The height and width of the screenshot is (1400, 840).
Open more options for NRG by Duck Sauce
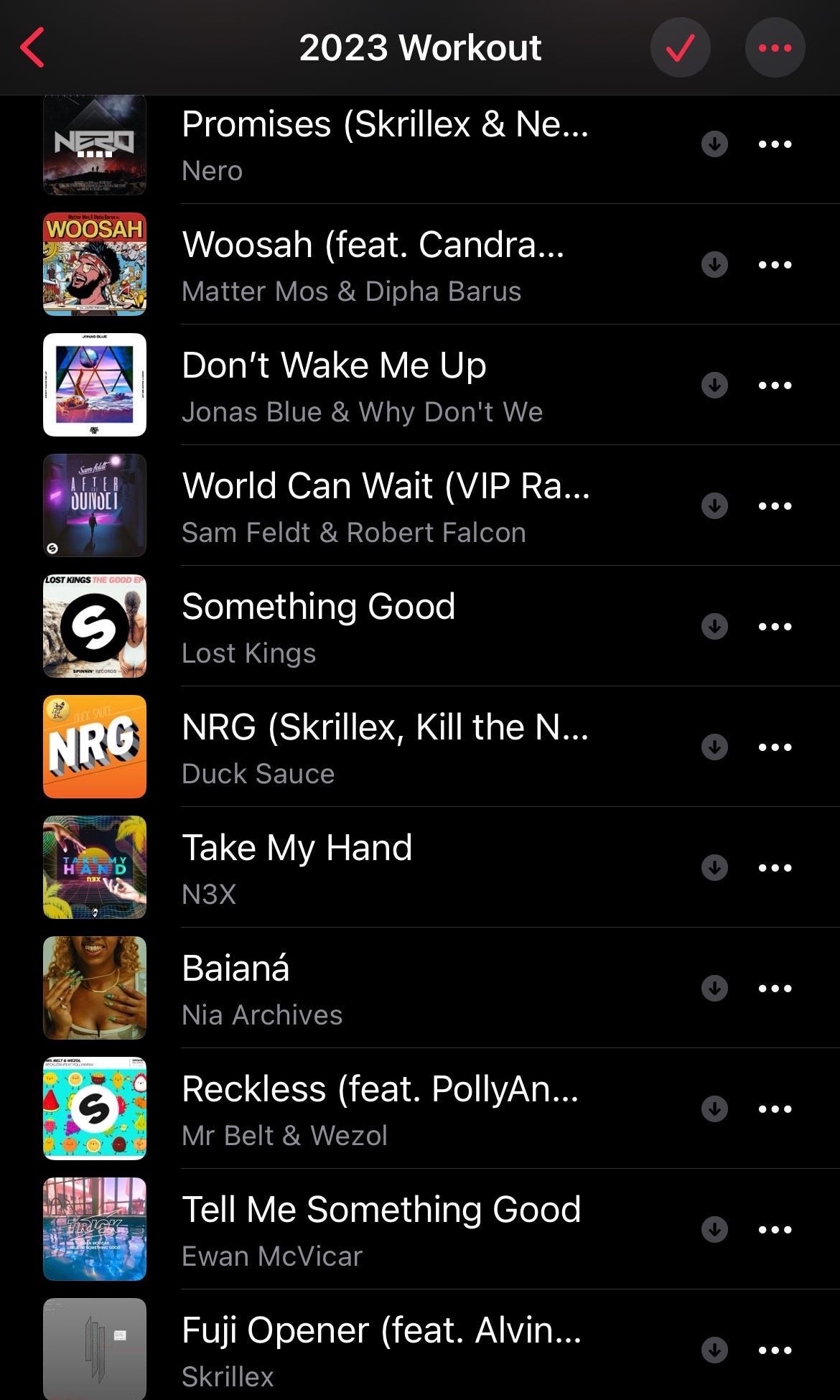coord(775,747)
